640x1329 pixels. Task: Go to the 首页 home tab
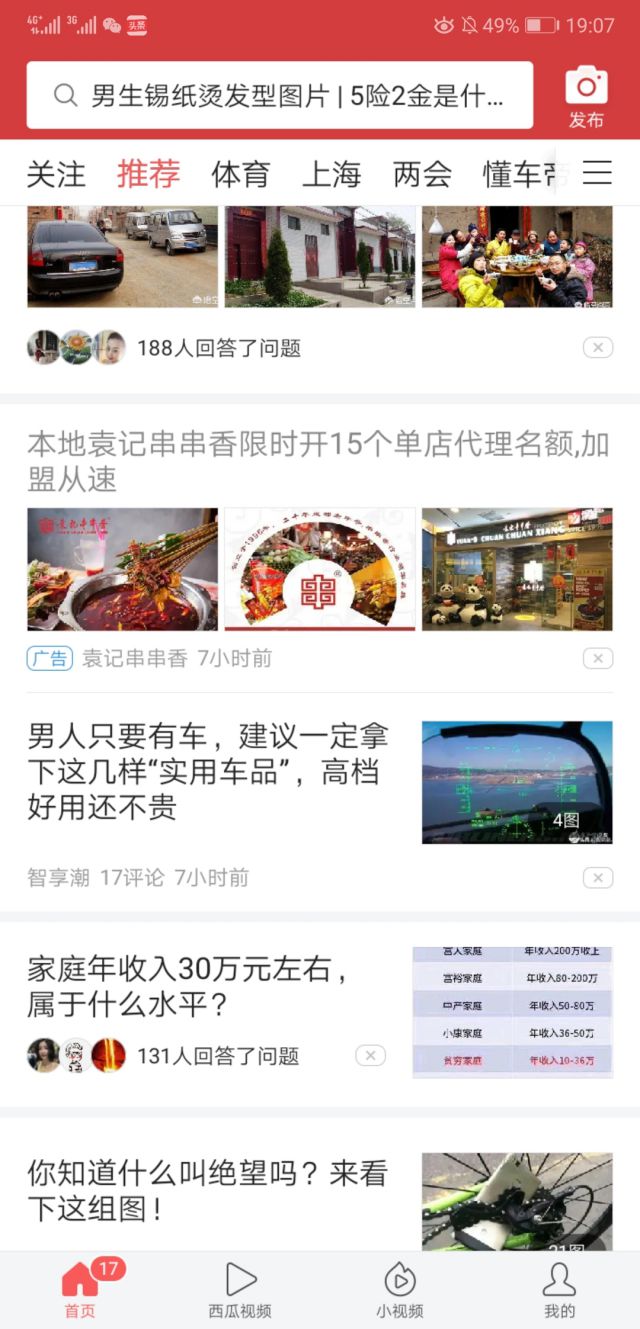point(80,1289)
